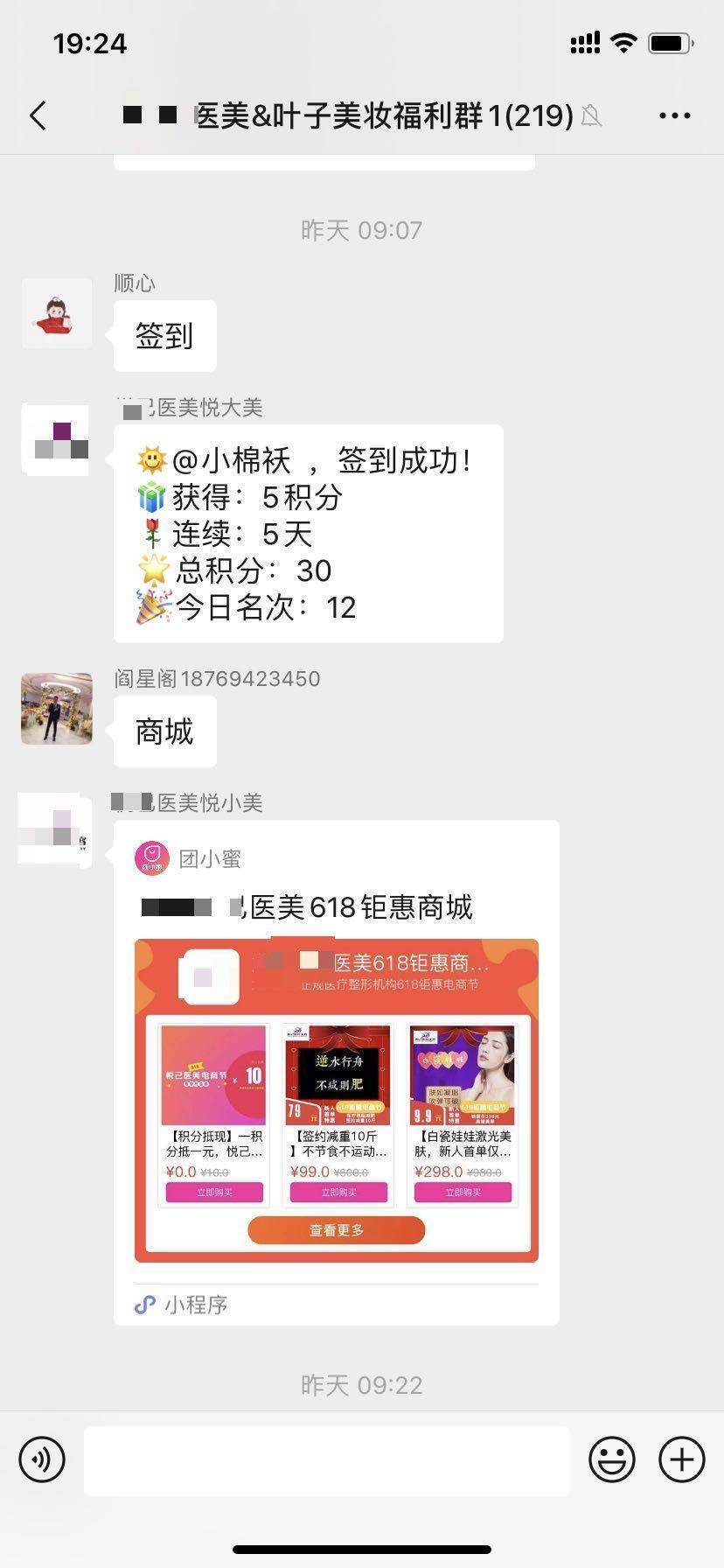Tap the 团小蜜 mini program logo icon
This screenshot has width=724, height=1568.
click(150, 858)
